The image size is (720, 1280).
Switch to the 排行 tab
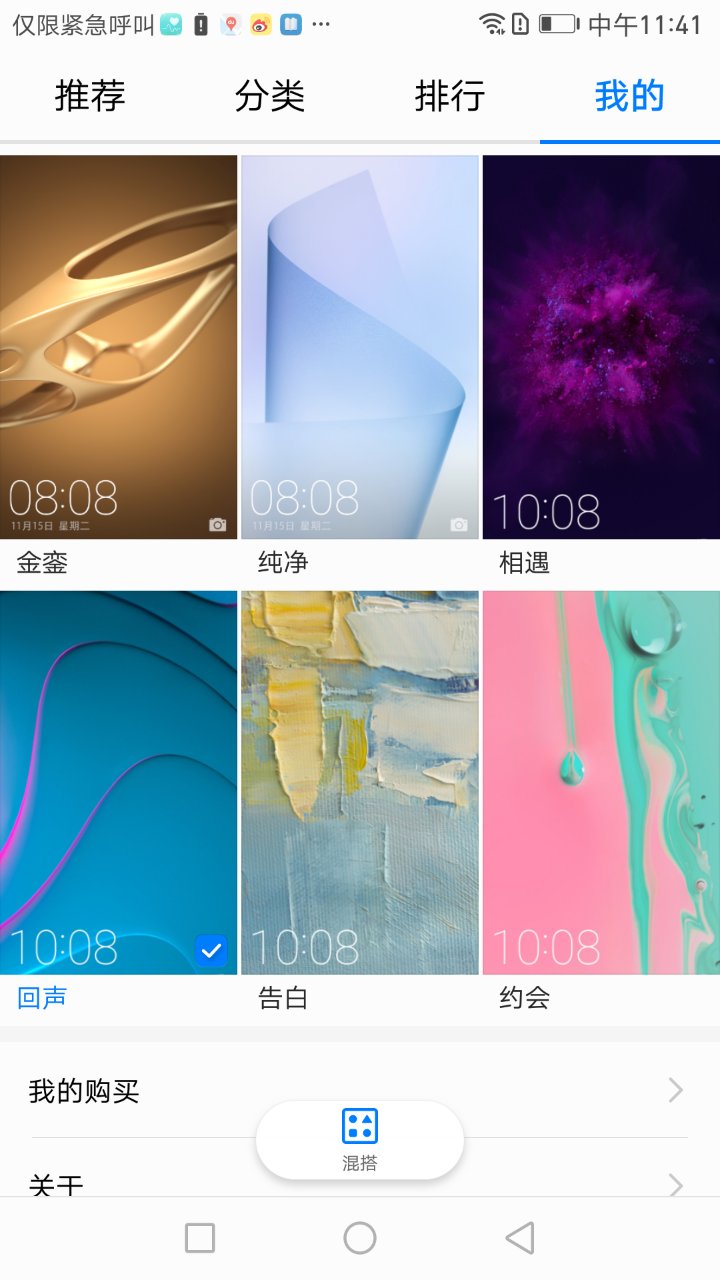coord(450,97)
